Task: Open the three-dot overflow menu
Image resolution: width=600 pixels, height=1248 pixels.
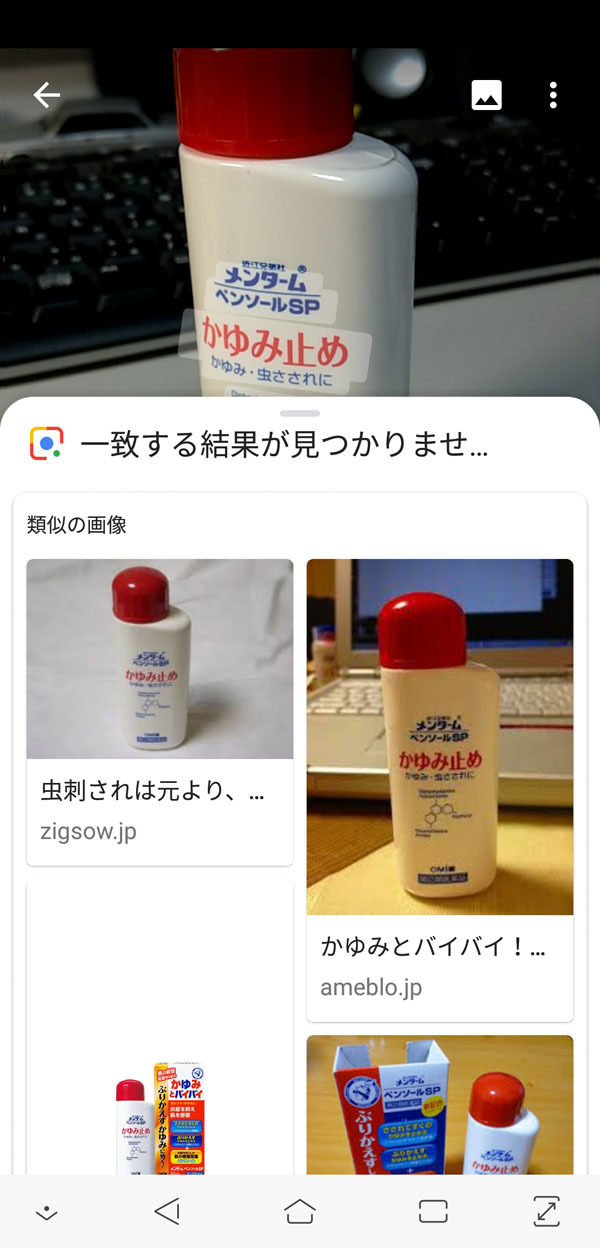Action: click(x=553, y=95)
